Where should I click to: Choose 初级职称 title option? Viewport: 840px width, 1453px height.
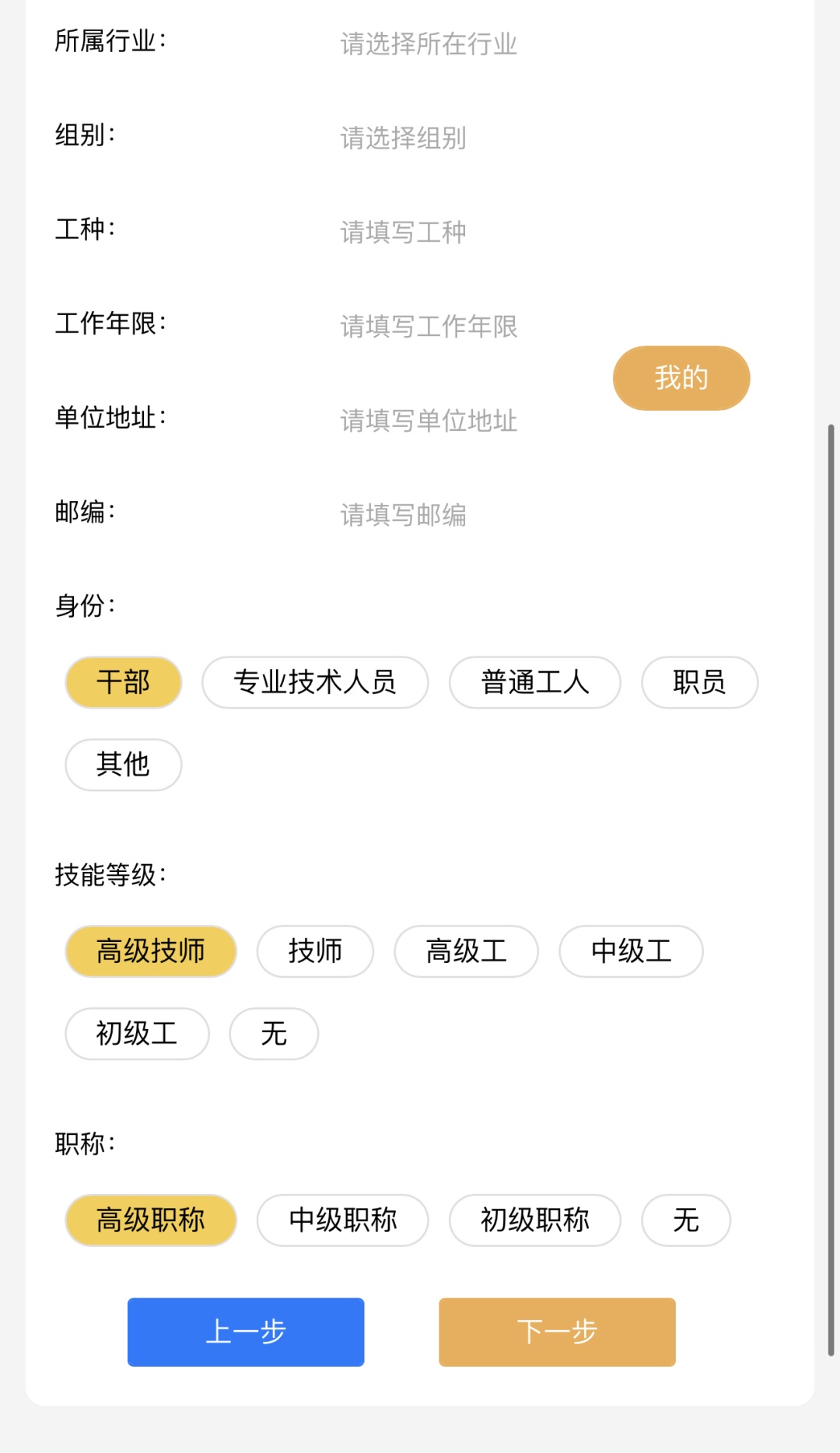[534, 1220]
